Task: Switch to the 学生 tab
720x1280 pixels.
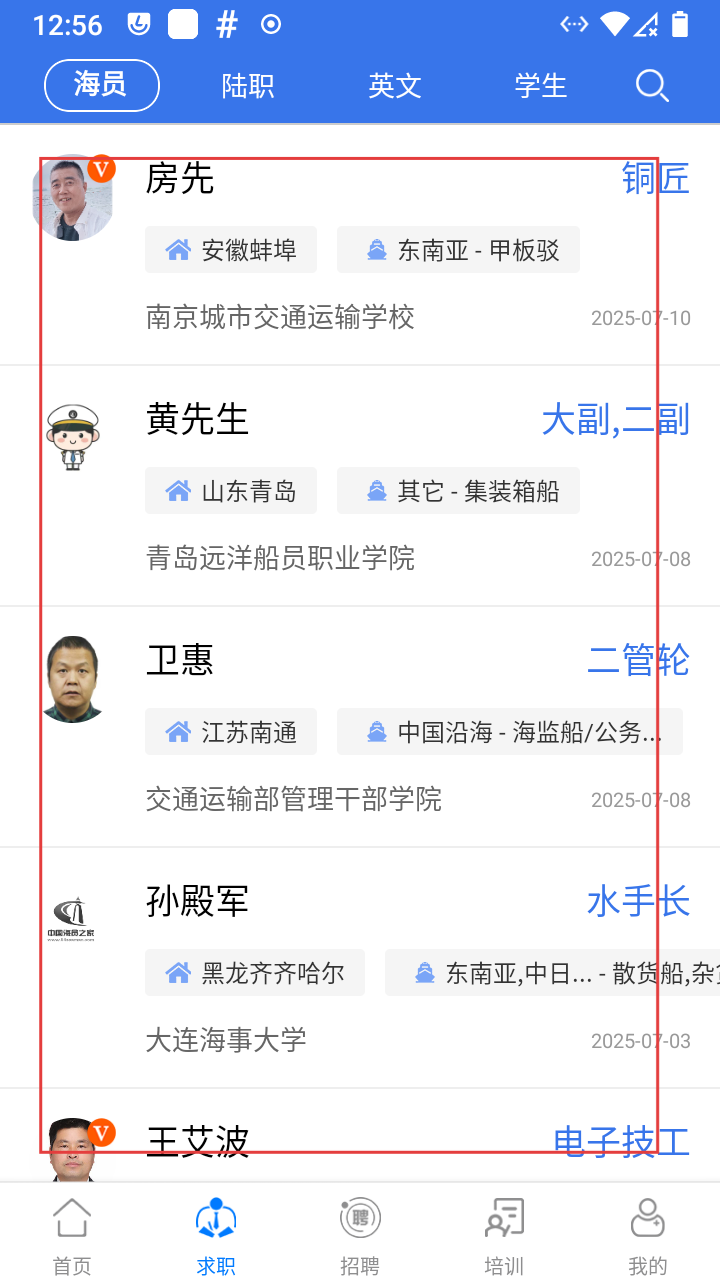Action: coord(540,86)
